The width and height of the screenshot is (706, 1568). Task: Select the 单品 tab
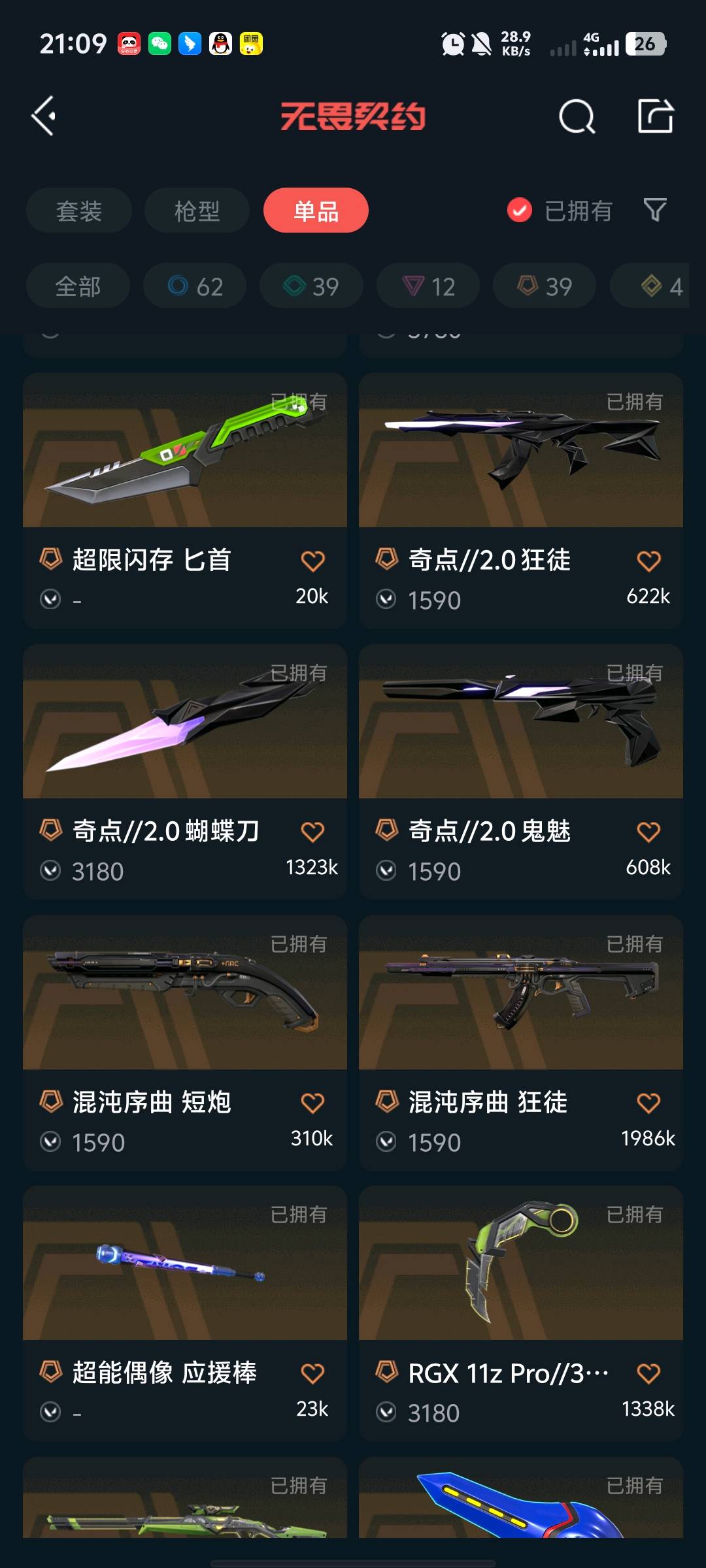click(316, 210)
